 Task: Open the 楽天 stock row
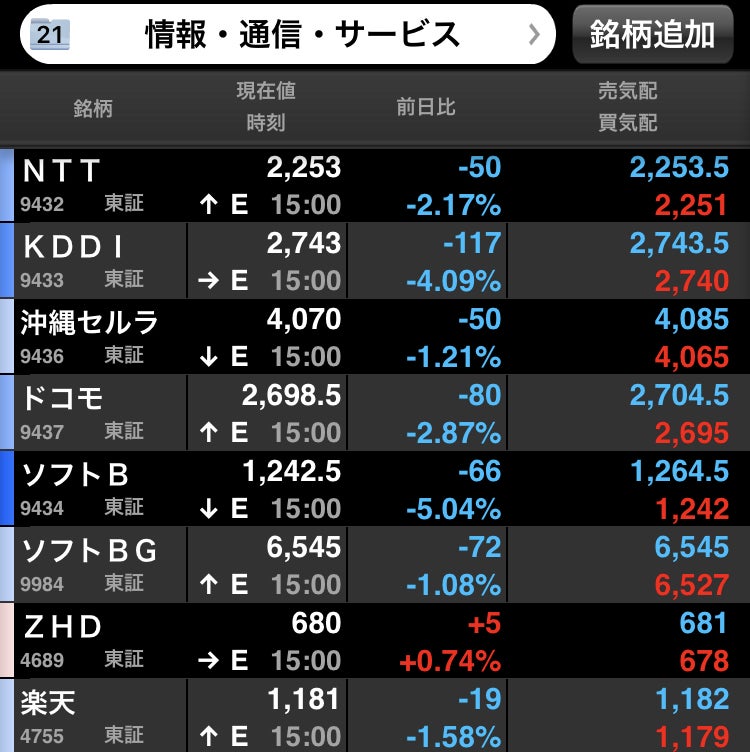[x=375, y=715]
